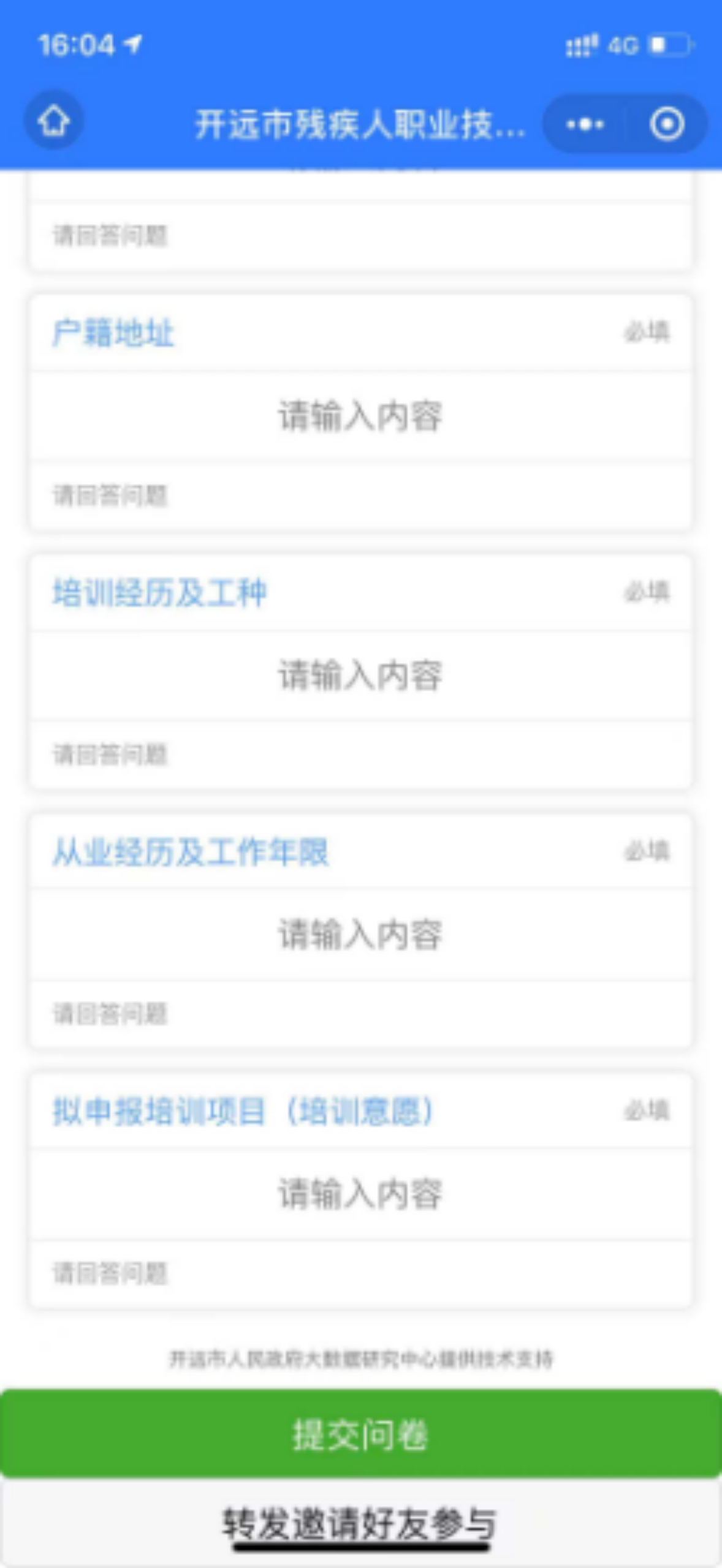Tap 转发邀请好友参与 to invite friends
Viewport: 722px width, 1568px height.
[x=359, y=1523]
